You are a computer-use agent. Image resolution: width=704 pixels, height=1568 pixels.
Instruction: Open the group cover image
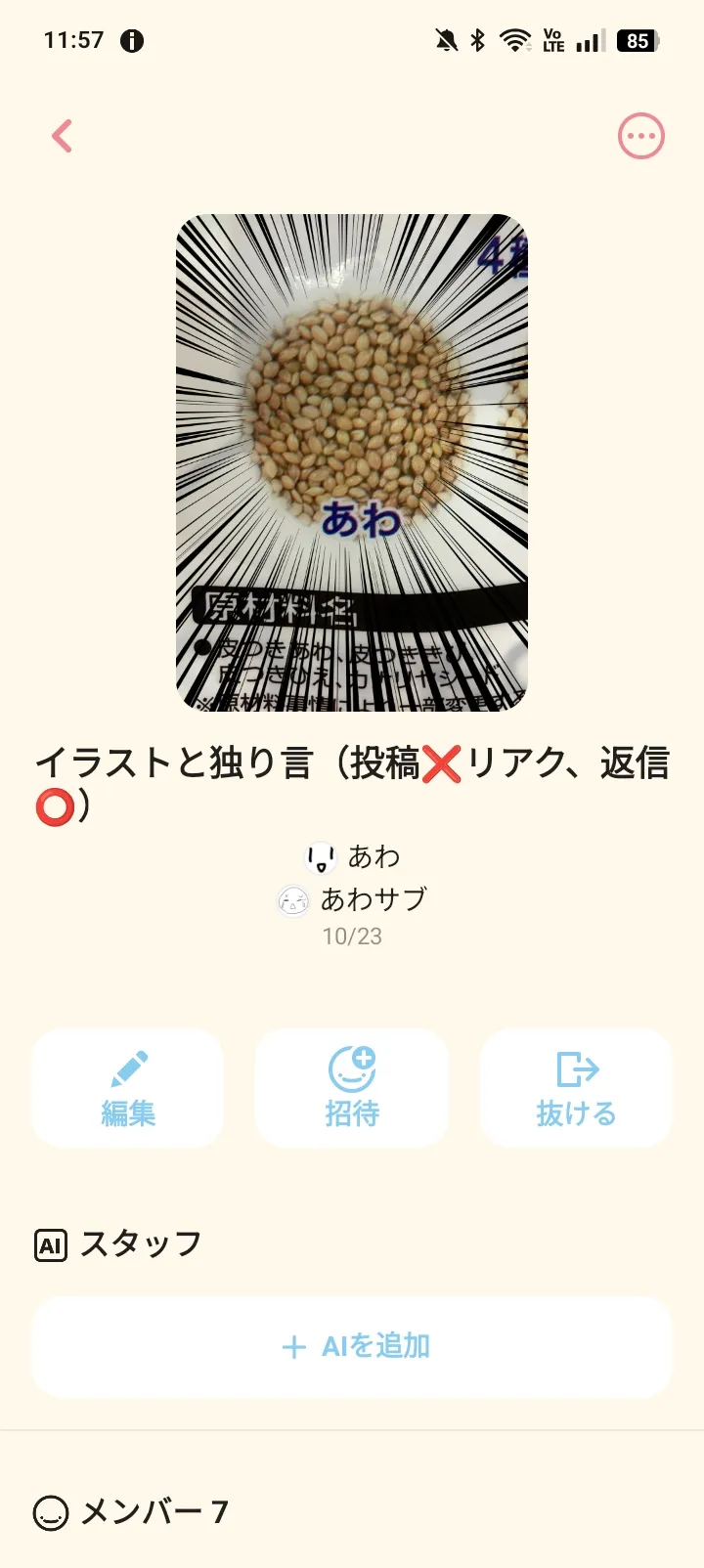pos(352,462)
